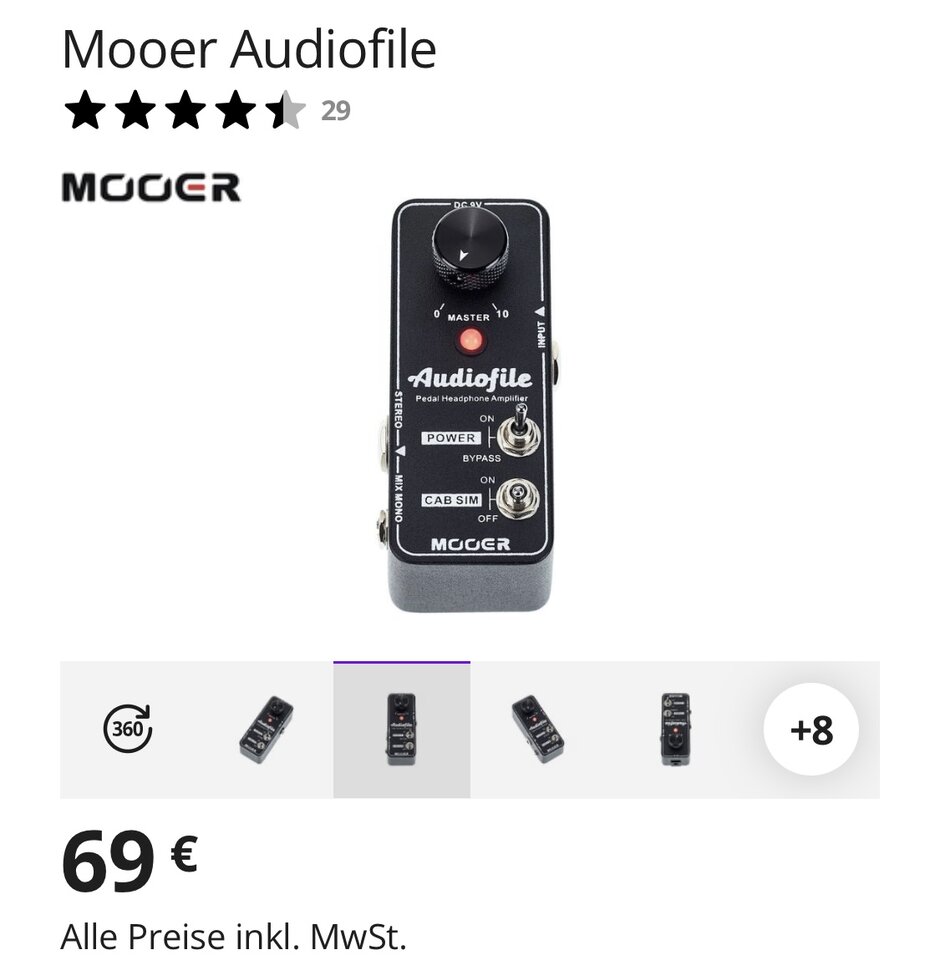The image size is (940, 960).
Task: Select the thumbnail beside the +8 button
Action: coord(676,730)
